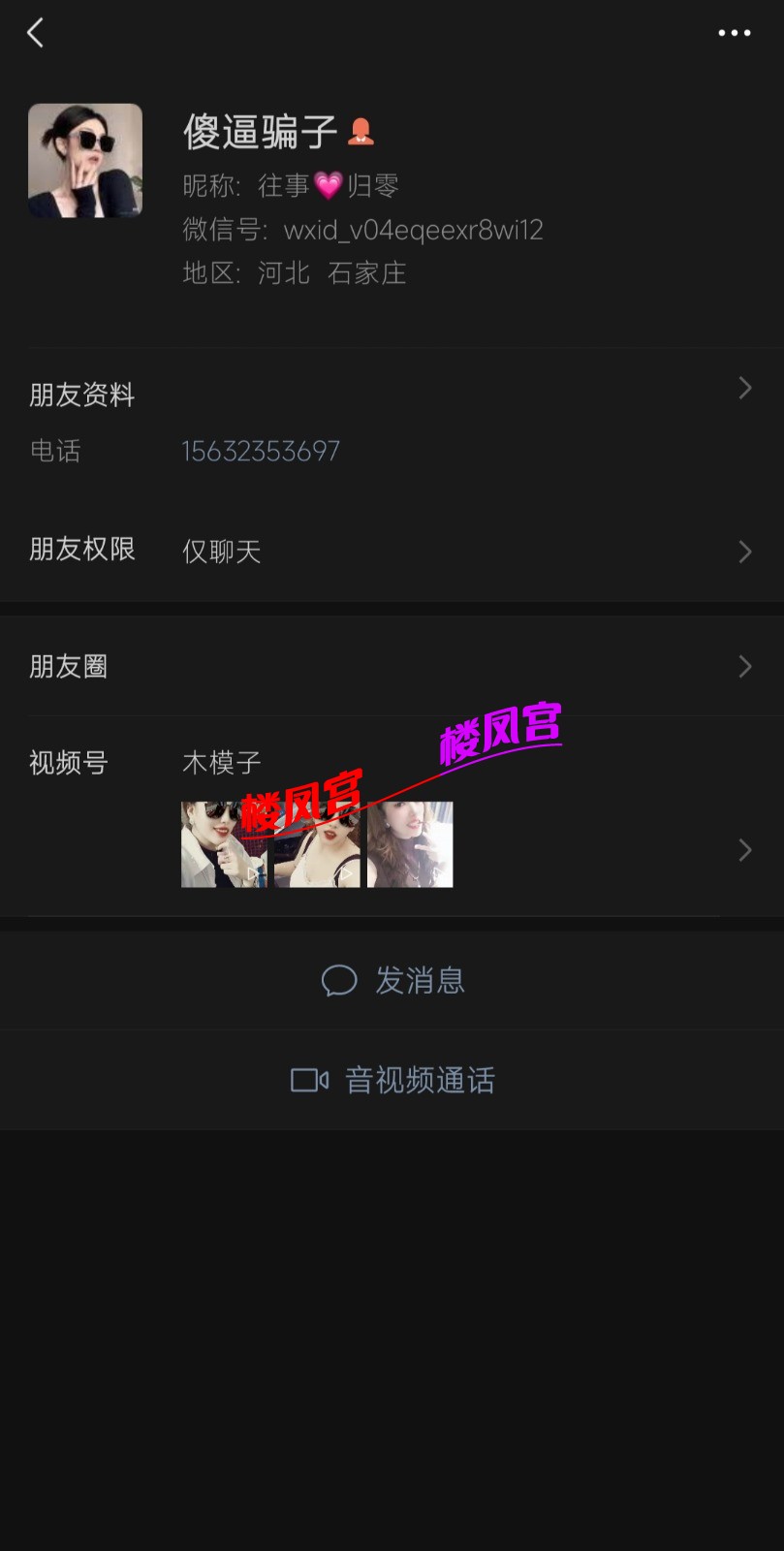The height and width of the screenshot is (1551, 784).
Task: Open 视频号 channel 木模子
Action: pos(388,814)
